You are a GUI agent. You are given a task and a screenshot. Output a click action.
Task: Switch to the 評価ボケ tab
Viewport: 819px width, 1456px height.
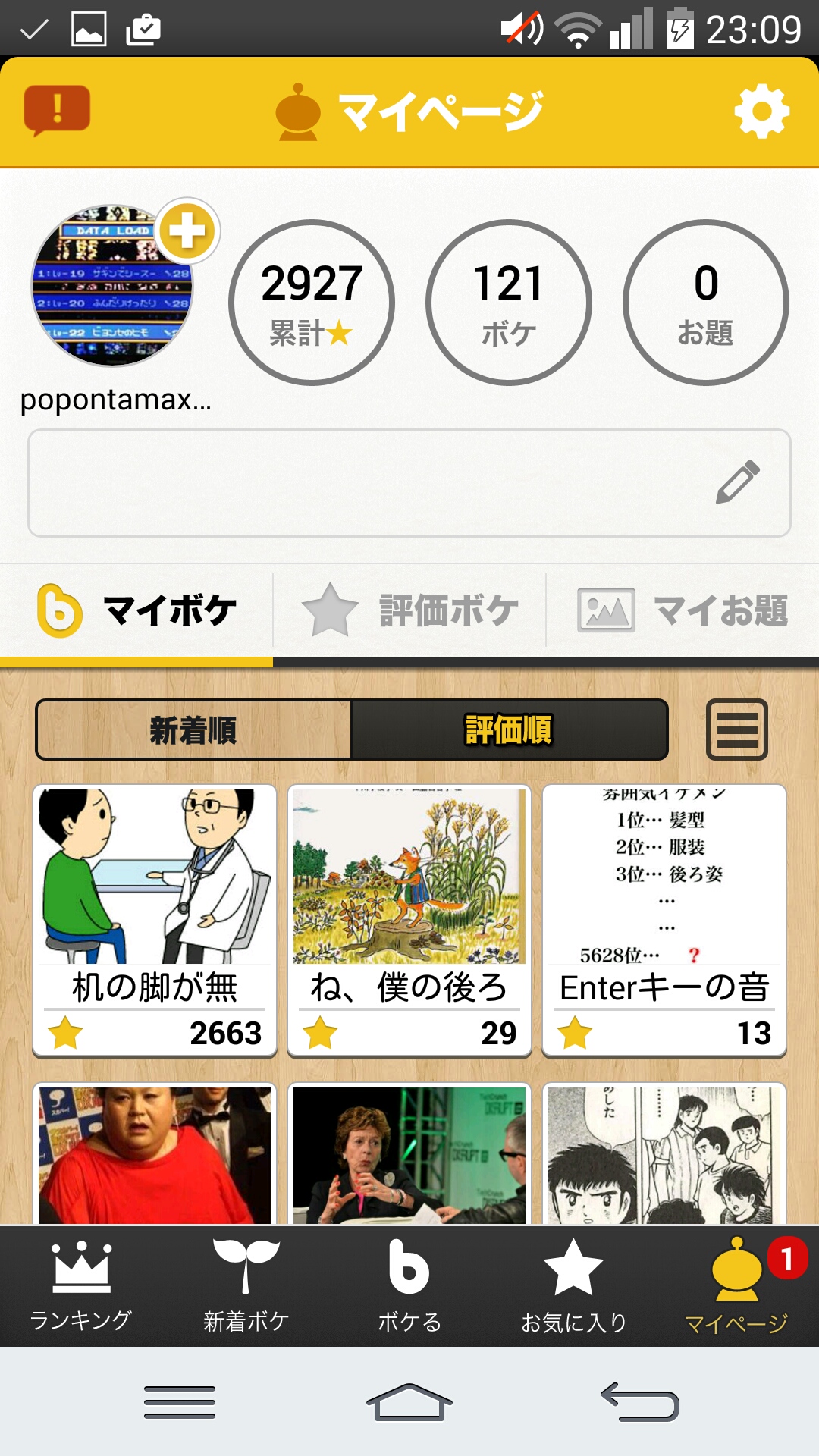[x=409, y=610]
